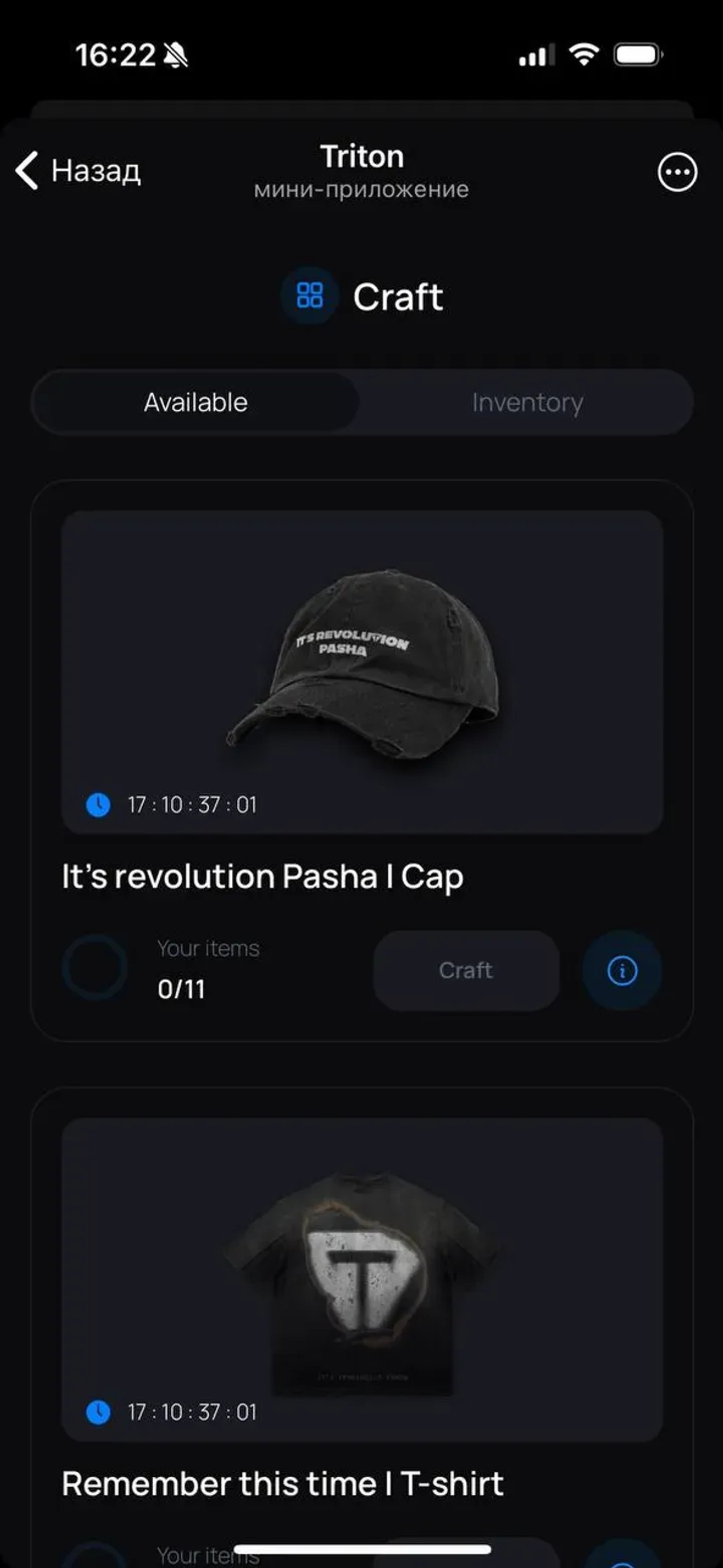
Task: Switch to the Inventory tab
Action: (527, 403)
